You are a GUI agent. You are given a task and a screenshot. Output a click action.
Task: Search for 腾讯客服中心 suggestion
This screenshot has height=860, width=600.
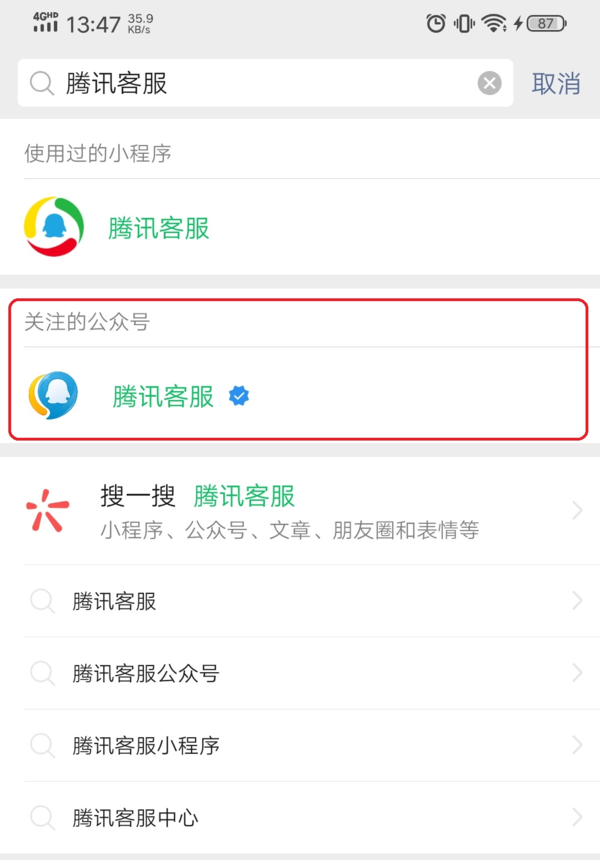[x=300, y=817]
